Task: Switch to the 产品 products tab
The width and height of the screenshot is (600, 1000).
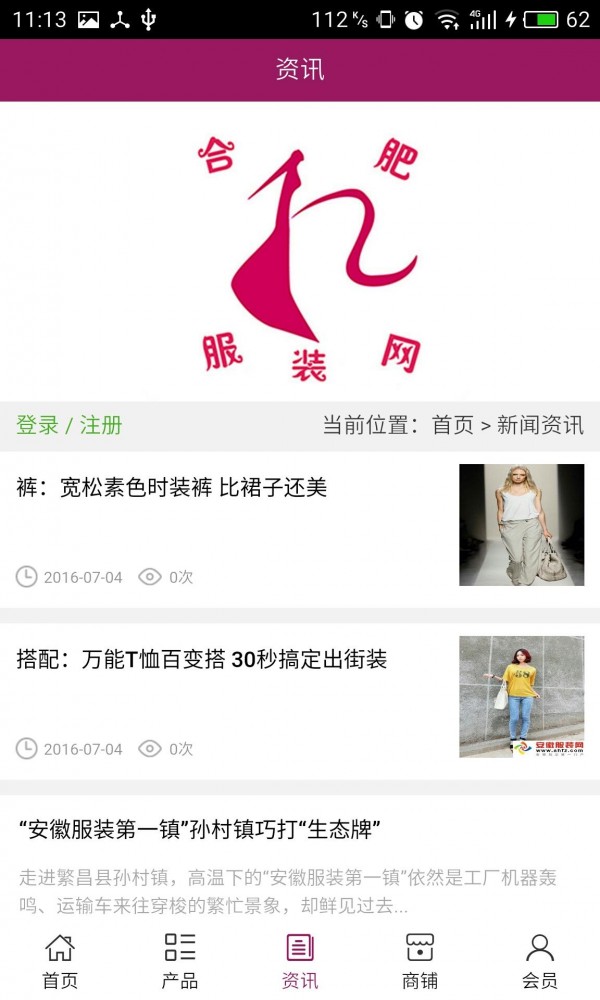Action: click(x=180, y=960)
